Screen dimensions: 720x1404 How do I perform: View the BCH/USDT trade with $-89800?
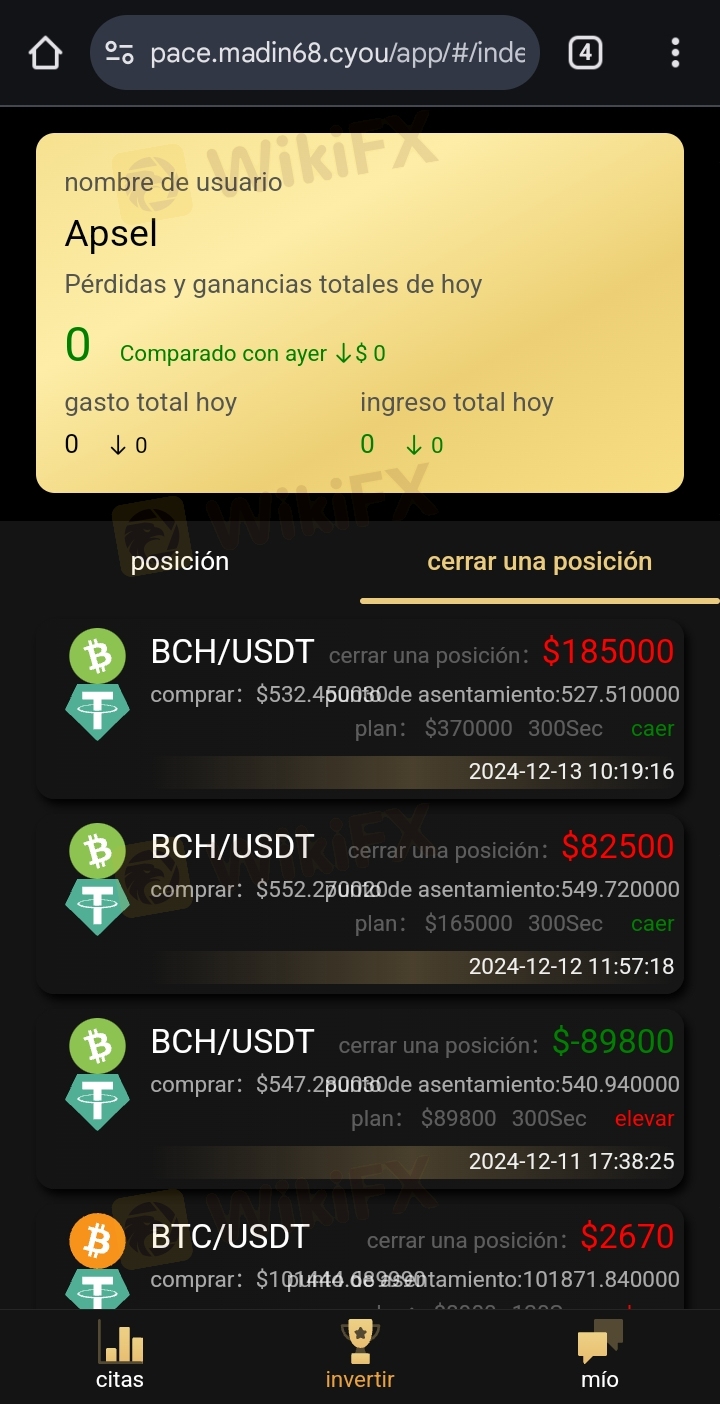point(360,1098)
